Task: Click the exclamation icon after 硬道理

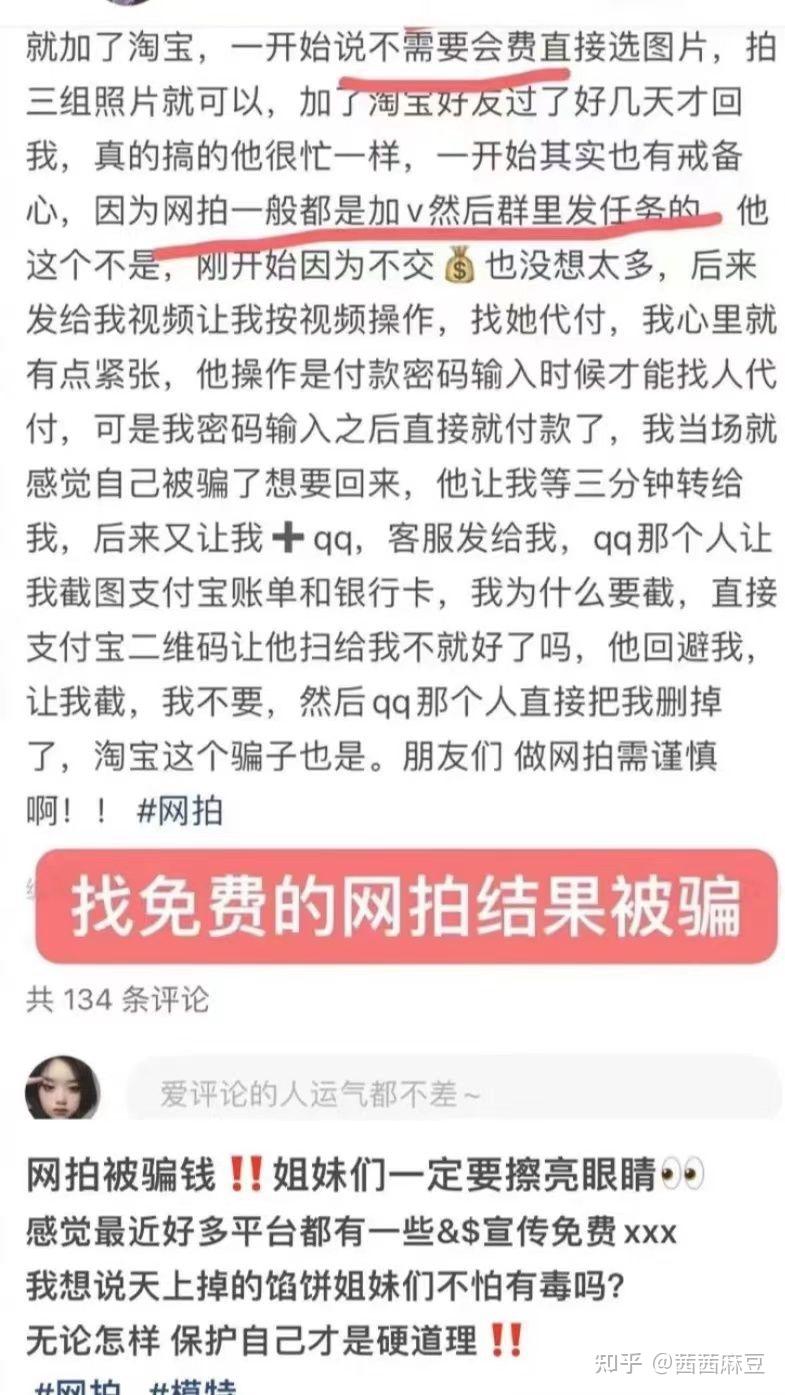Action: [508, 1337]
